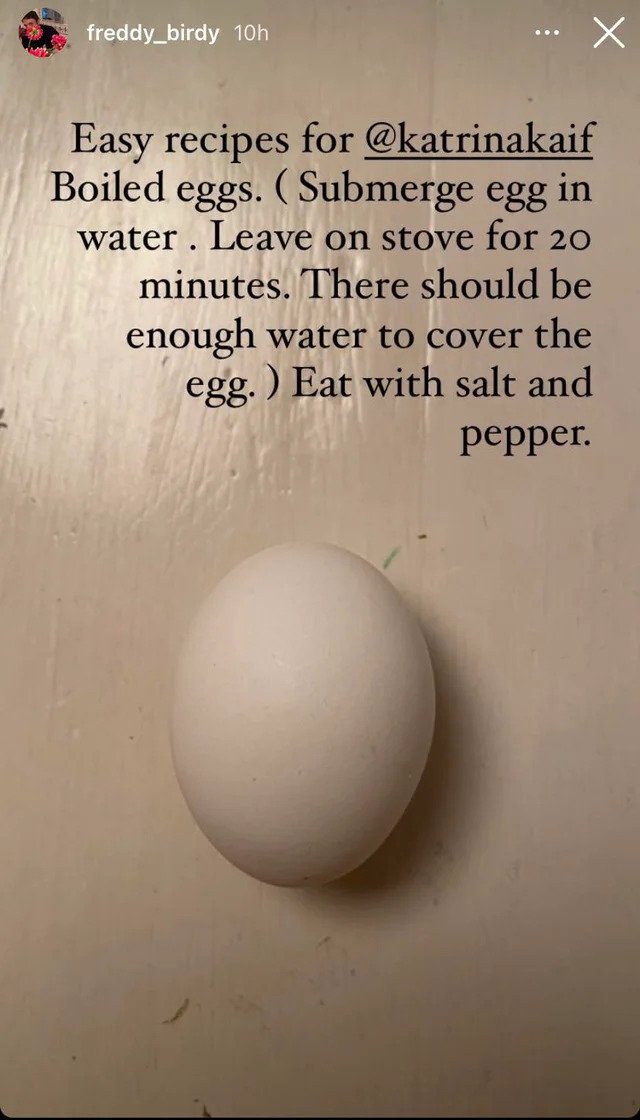Open freddy_birdy's profile picture
The image size is (640, 1120).
tap(44, 33)
